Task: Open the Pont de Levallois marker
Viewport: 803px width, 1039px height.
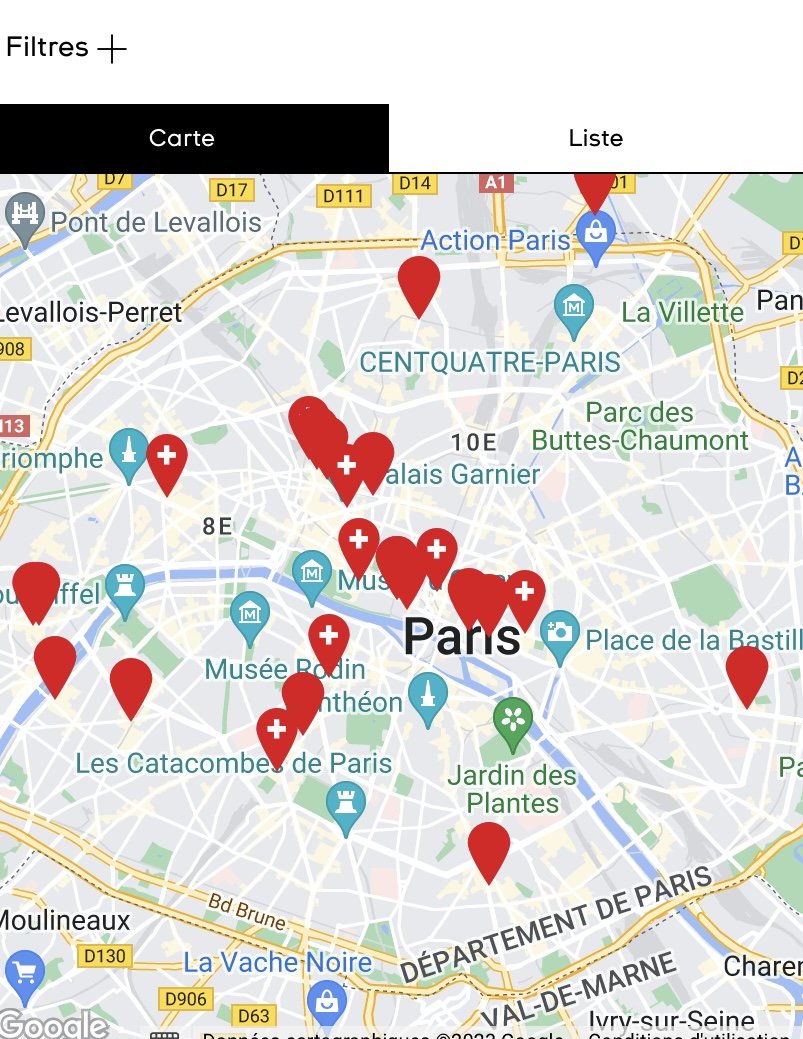Action: [24, 217]
